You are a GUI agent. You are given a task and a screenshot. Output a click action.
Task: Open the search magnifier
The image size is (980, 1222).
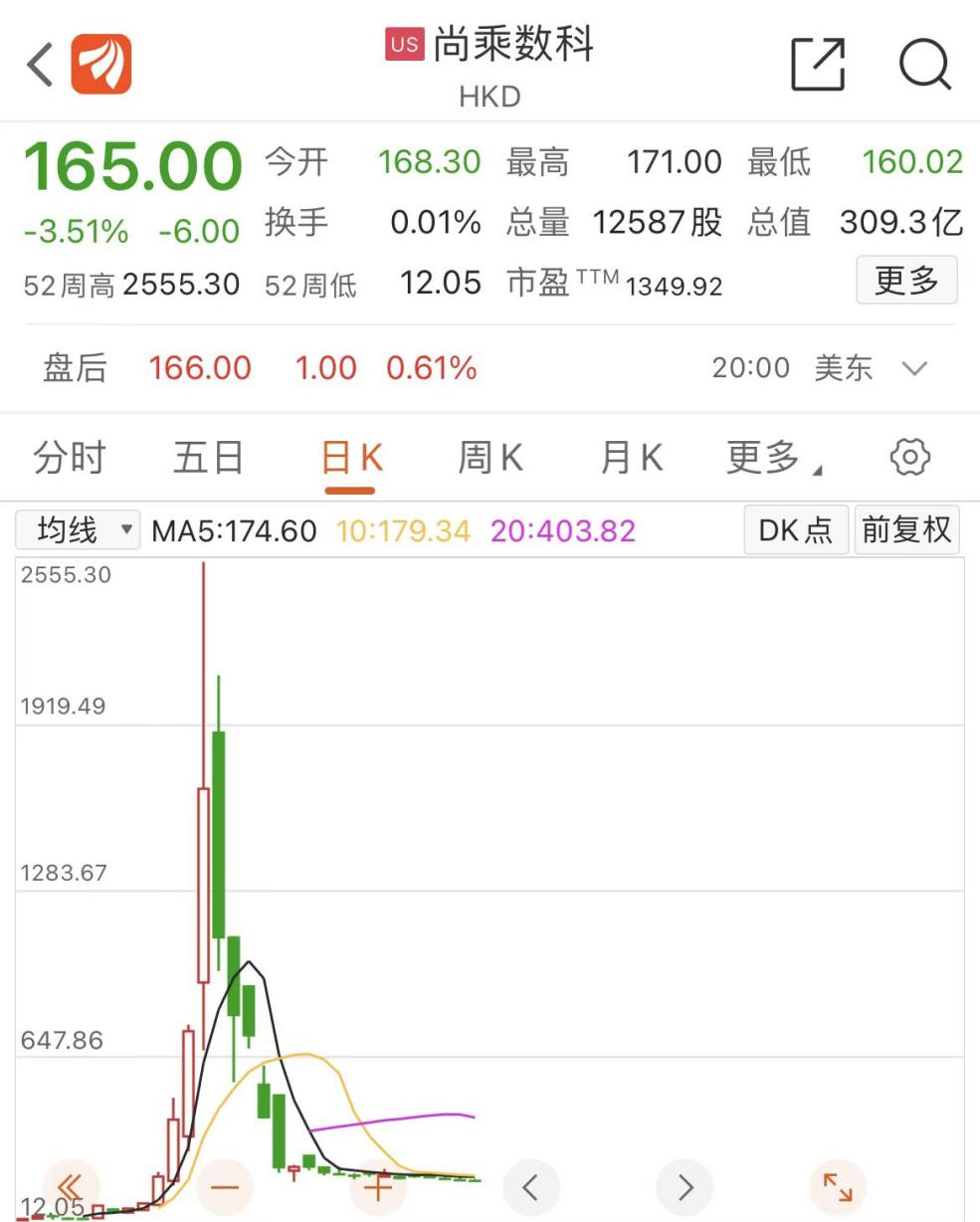click(924, 66)
